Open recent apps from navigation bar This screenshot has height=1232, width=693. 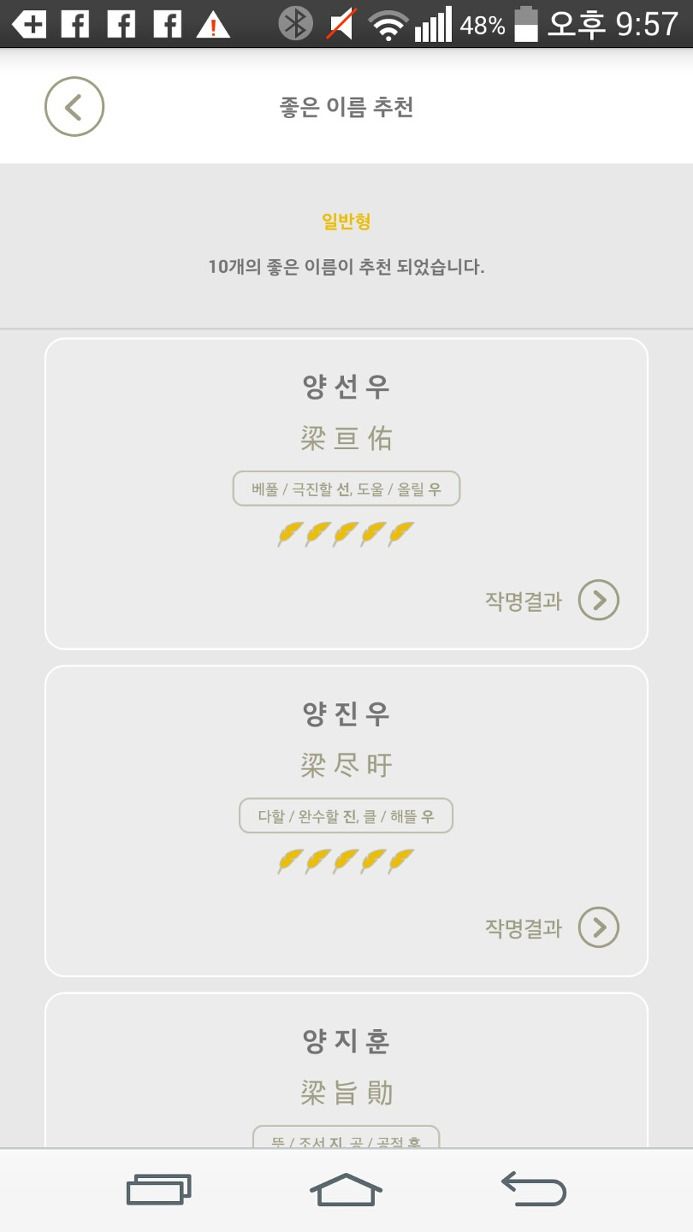(x=159, y=1190)
